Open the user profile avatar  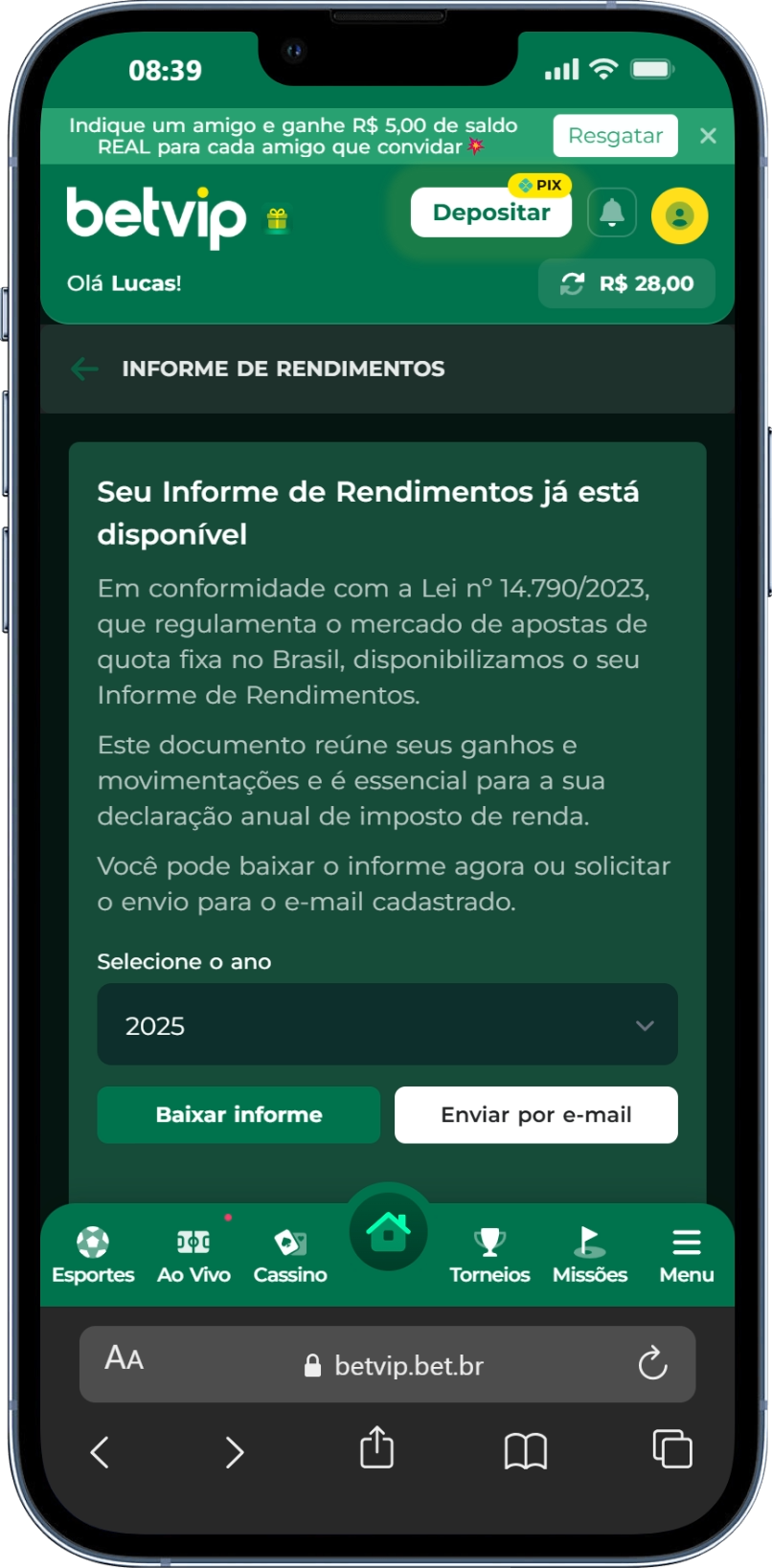click(679, 215)
